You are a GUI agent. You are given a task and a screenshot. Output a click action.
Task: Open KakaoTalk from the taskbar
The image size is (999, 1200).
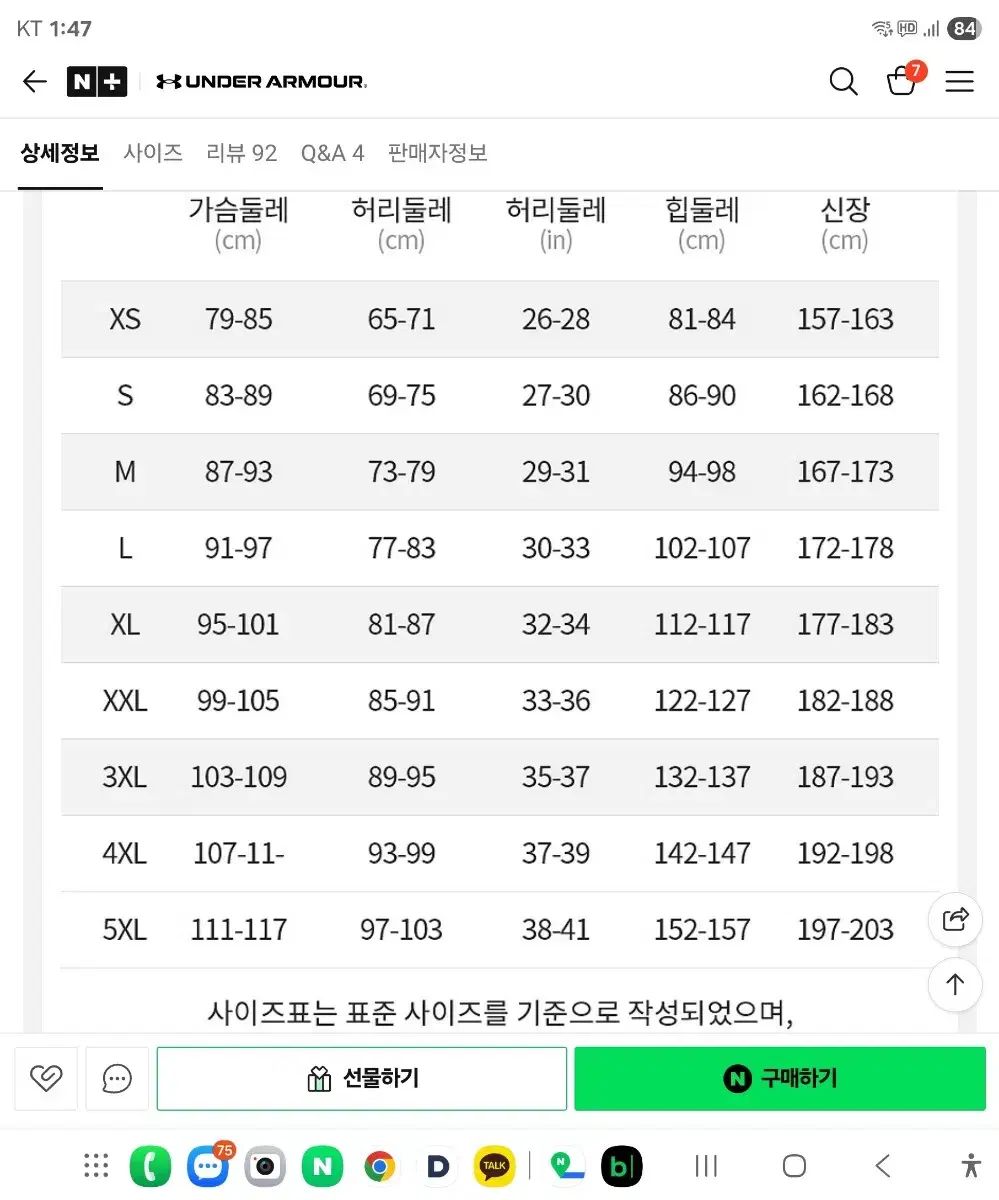pos(494,1166)
